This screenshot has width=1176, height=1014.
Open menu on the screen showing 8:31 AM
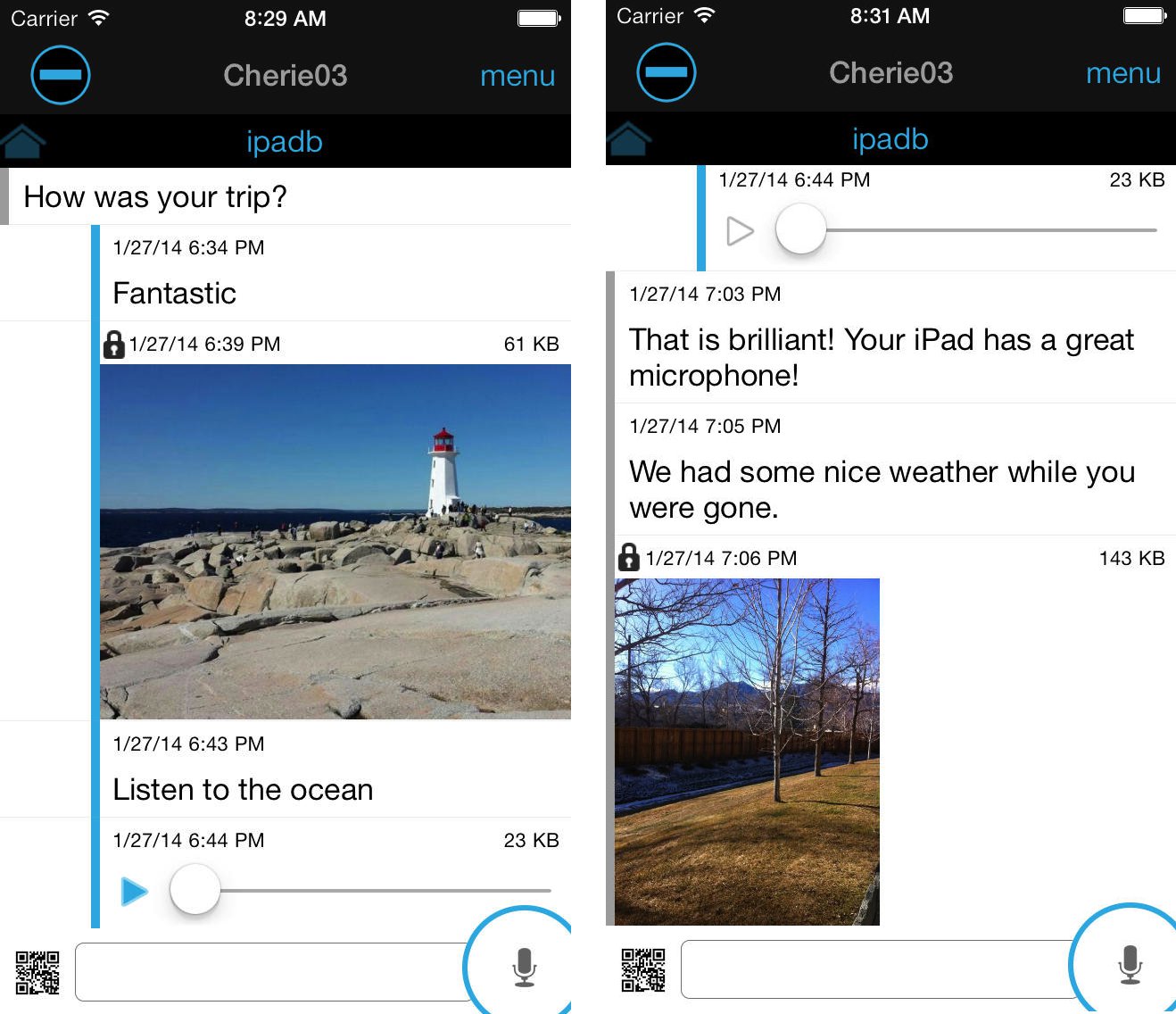pos(1122,73)
